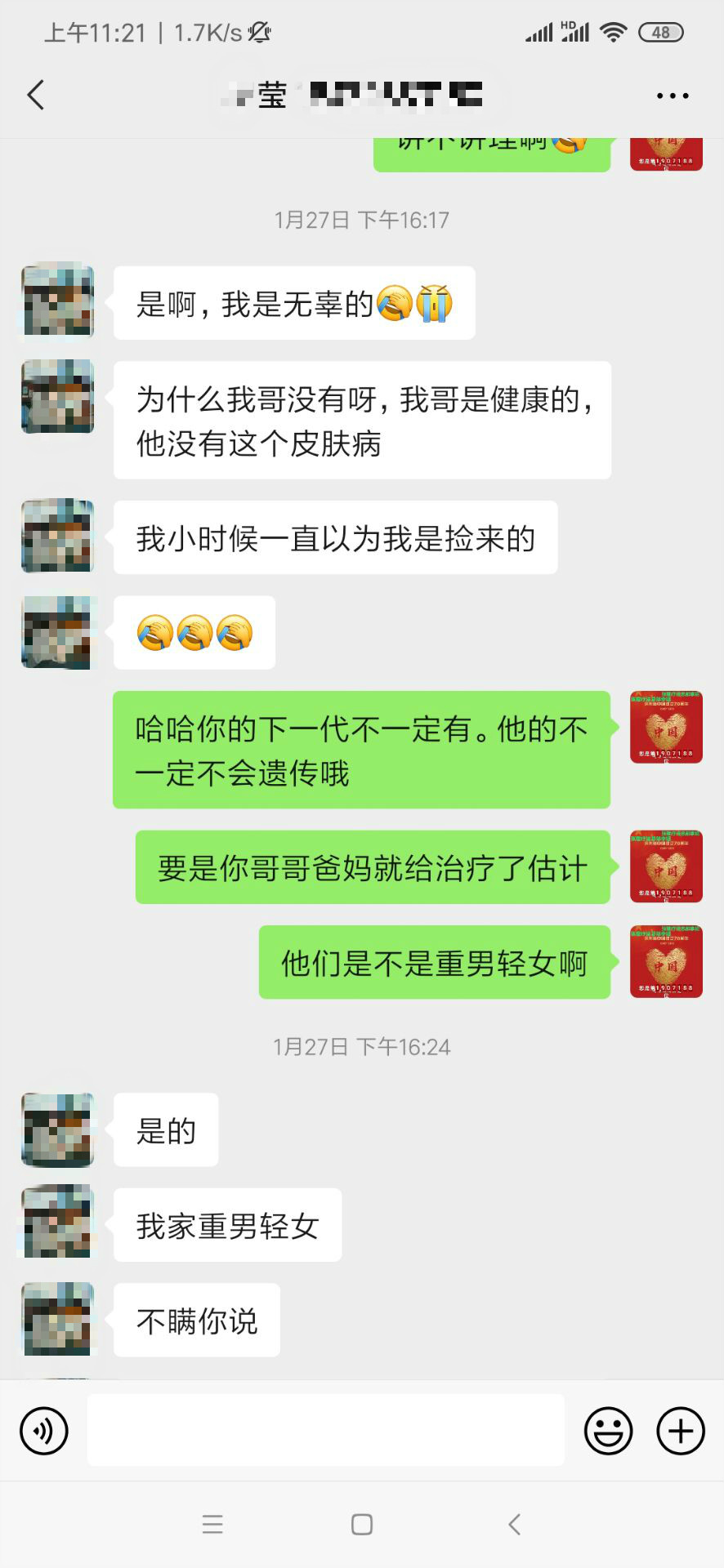
Task: Open the chat info overflow menu
Action: (x=672, y=96)
